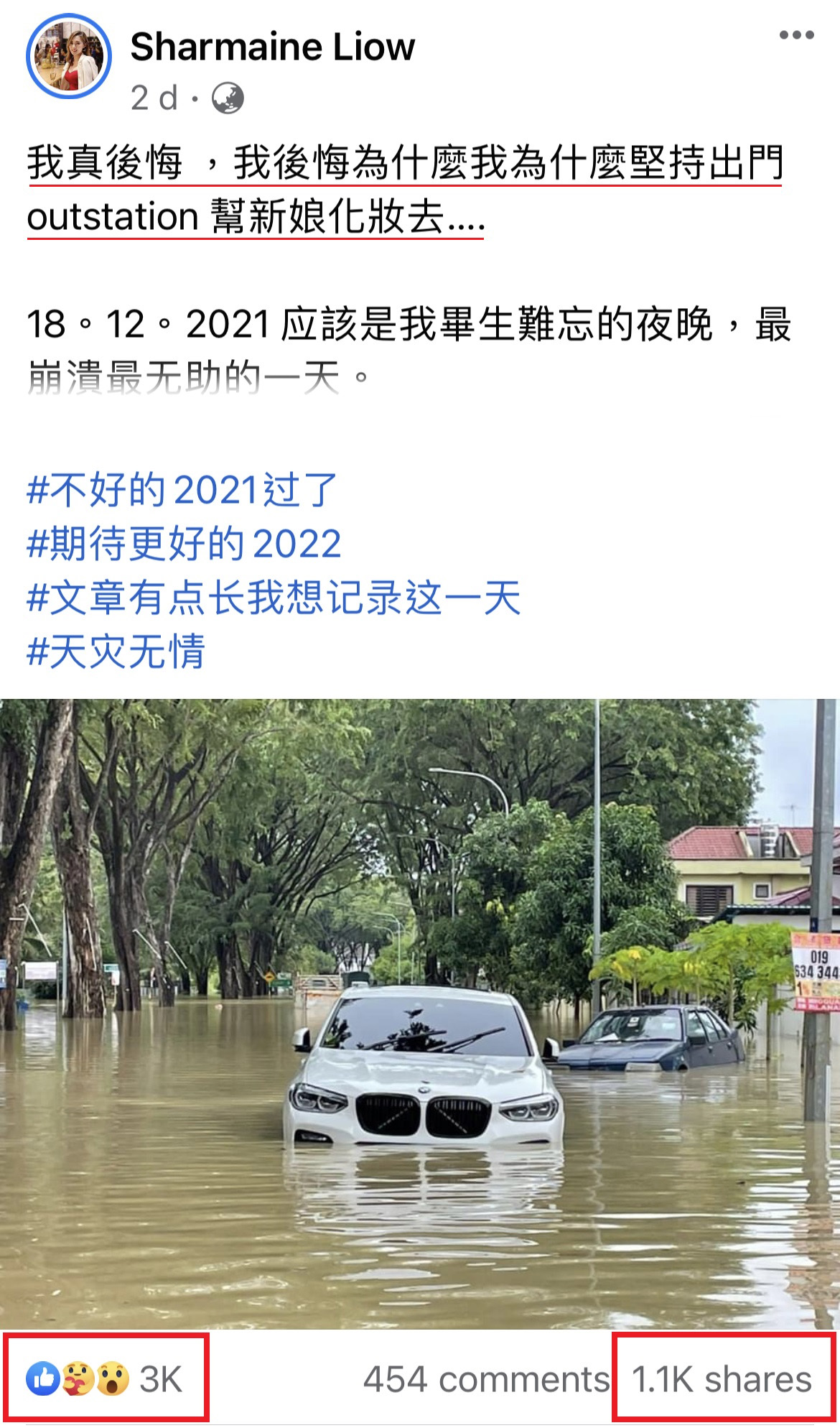Open hashtag #不好的2021过了
Viewport: 840px width, 1428px height.
point(182,491)
